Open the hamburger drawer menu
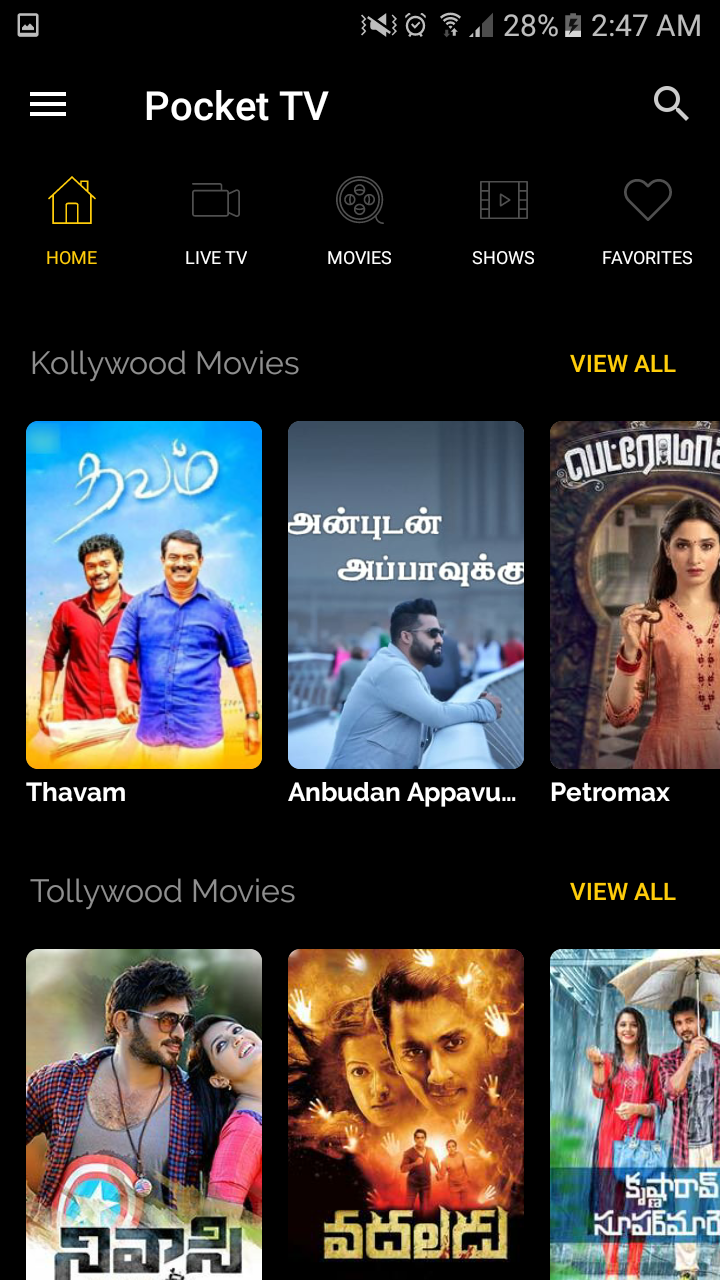720x1280 pixels. pyautogui.click(x=48, y=104)
